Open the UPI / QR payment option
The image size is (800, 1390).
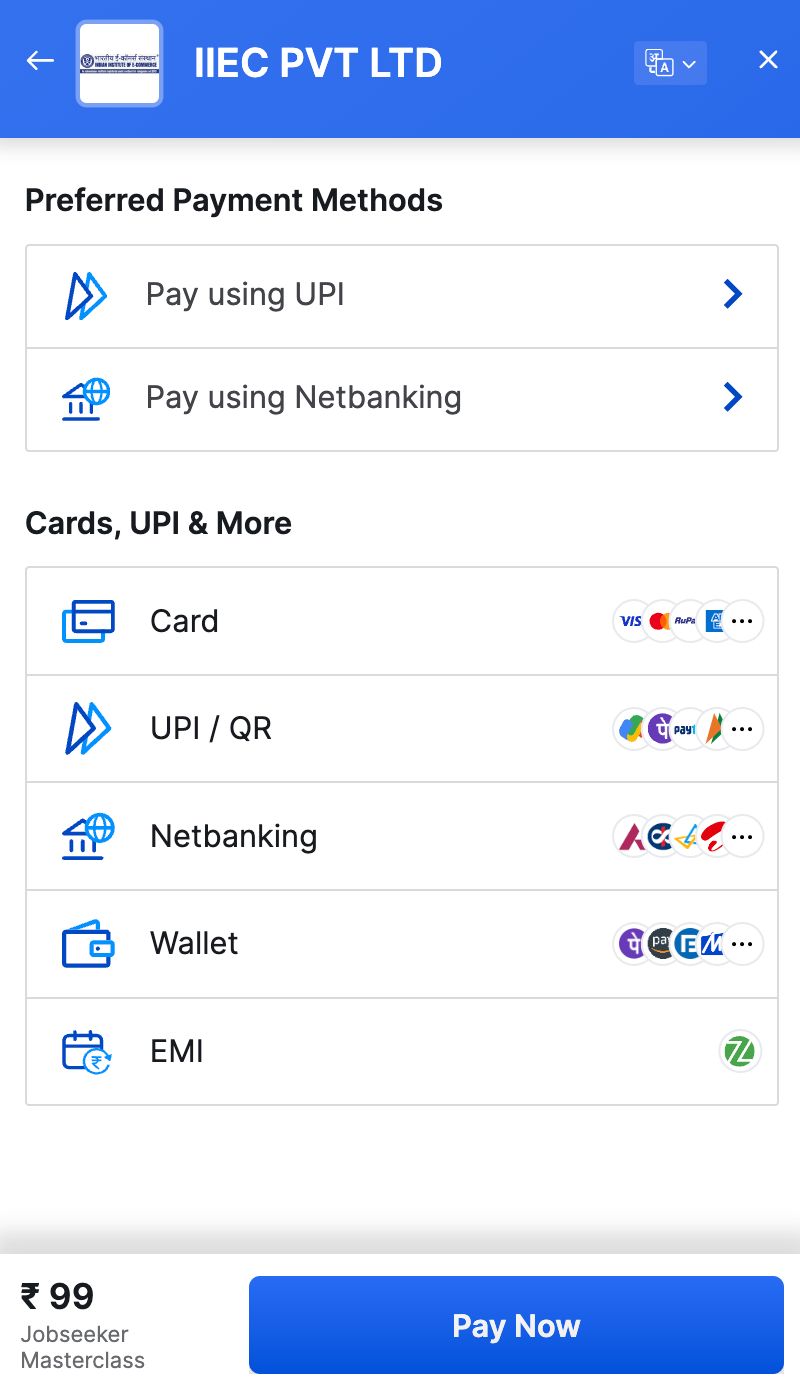pos(402,729)
